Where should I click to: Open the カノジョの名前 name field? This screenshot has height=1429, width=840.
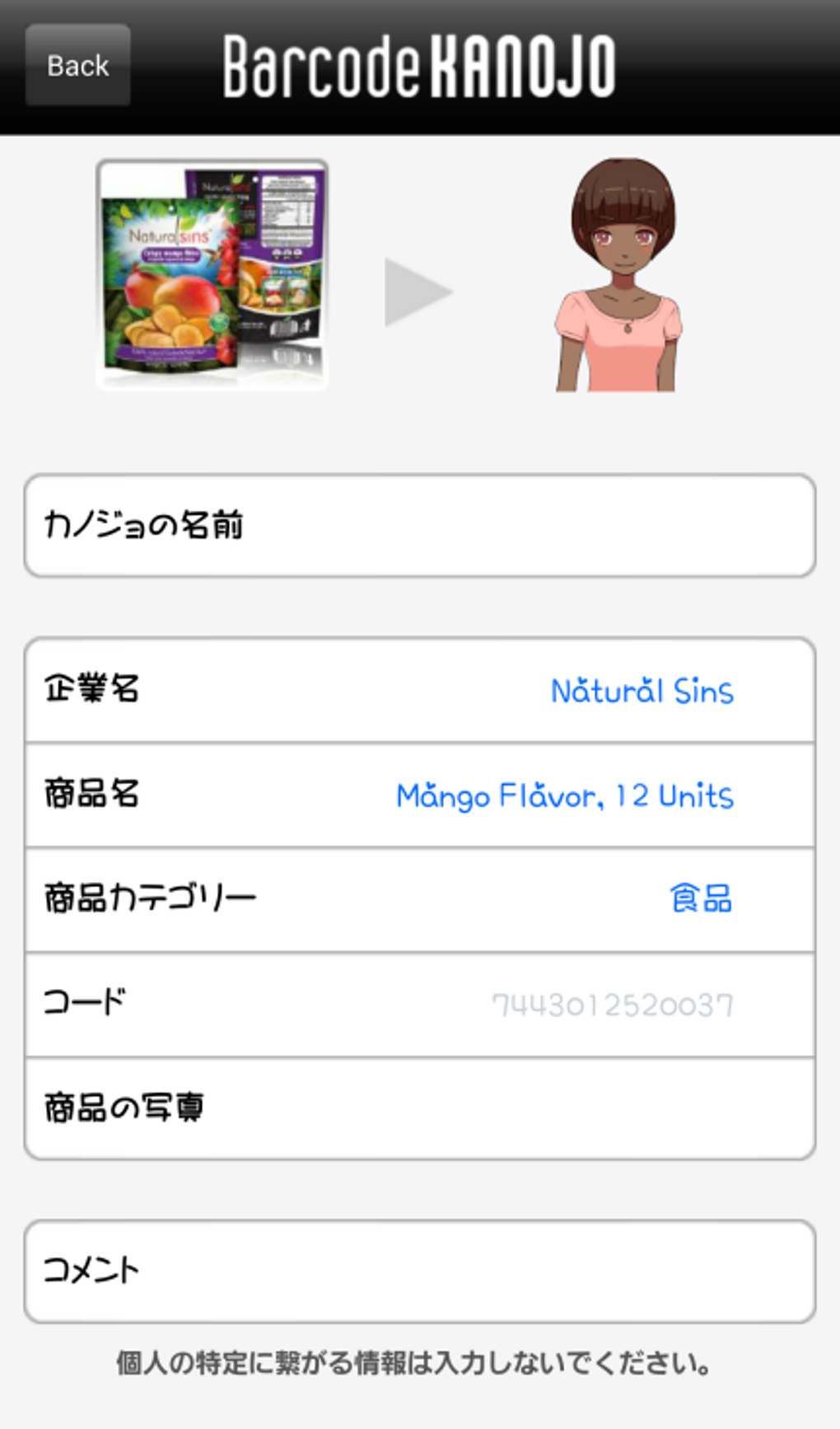point(420,525)
